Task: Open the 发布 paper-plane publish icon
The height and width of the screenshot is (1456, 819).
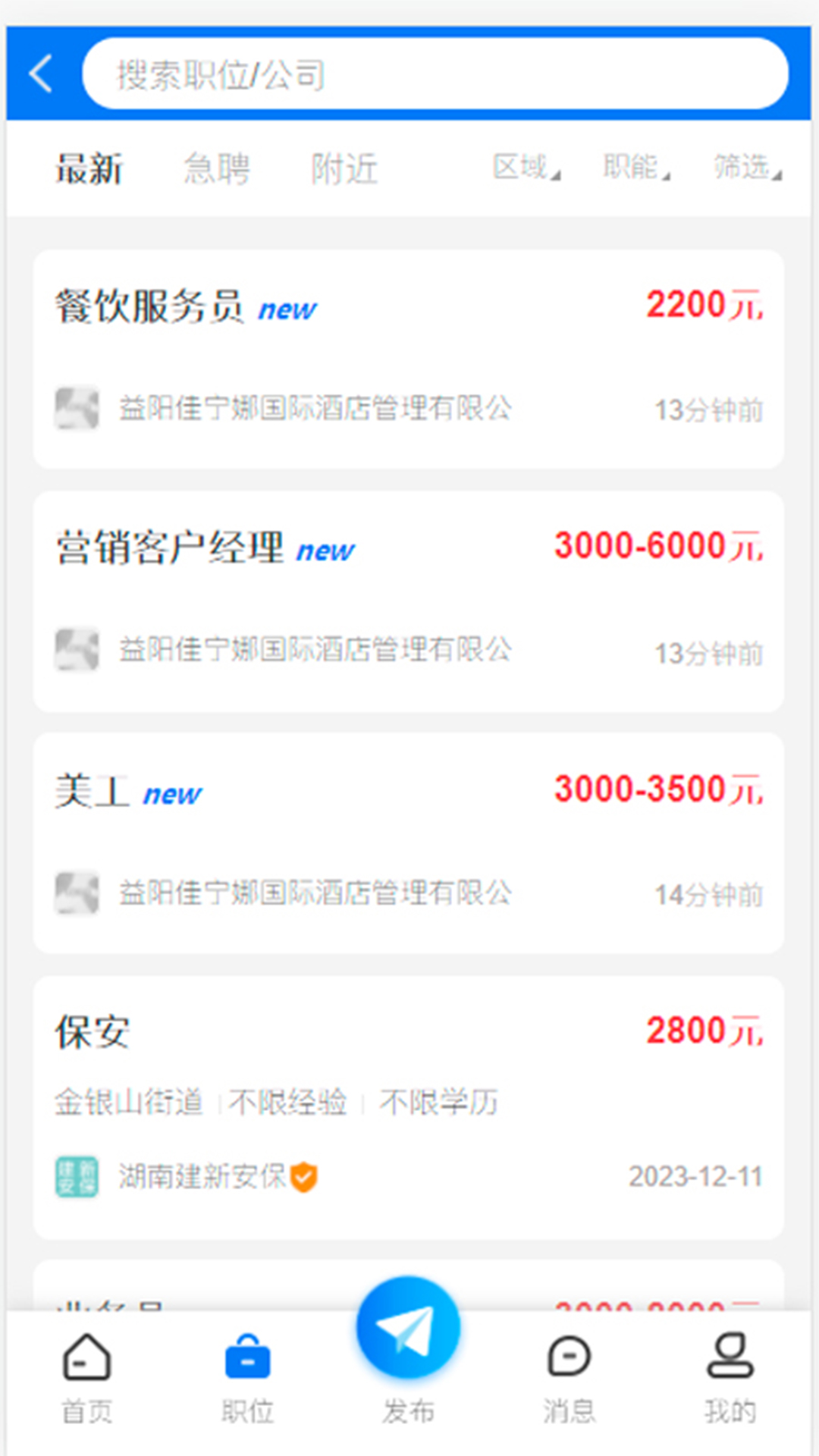Action: (x=408, y=1326)
